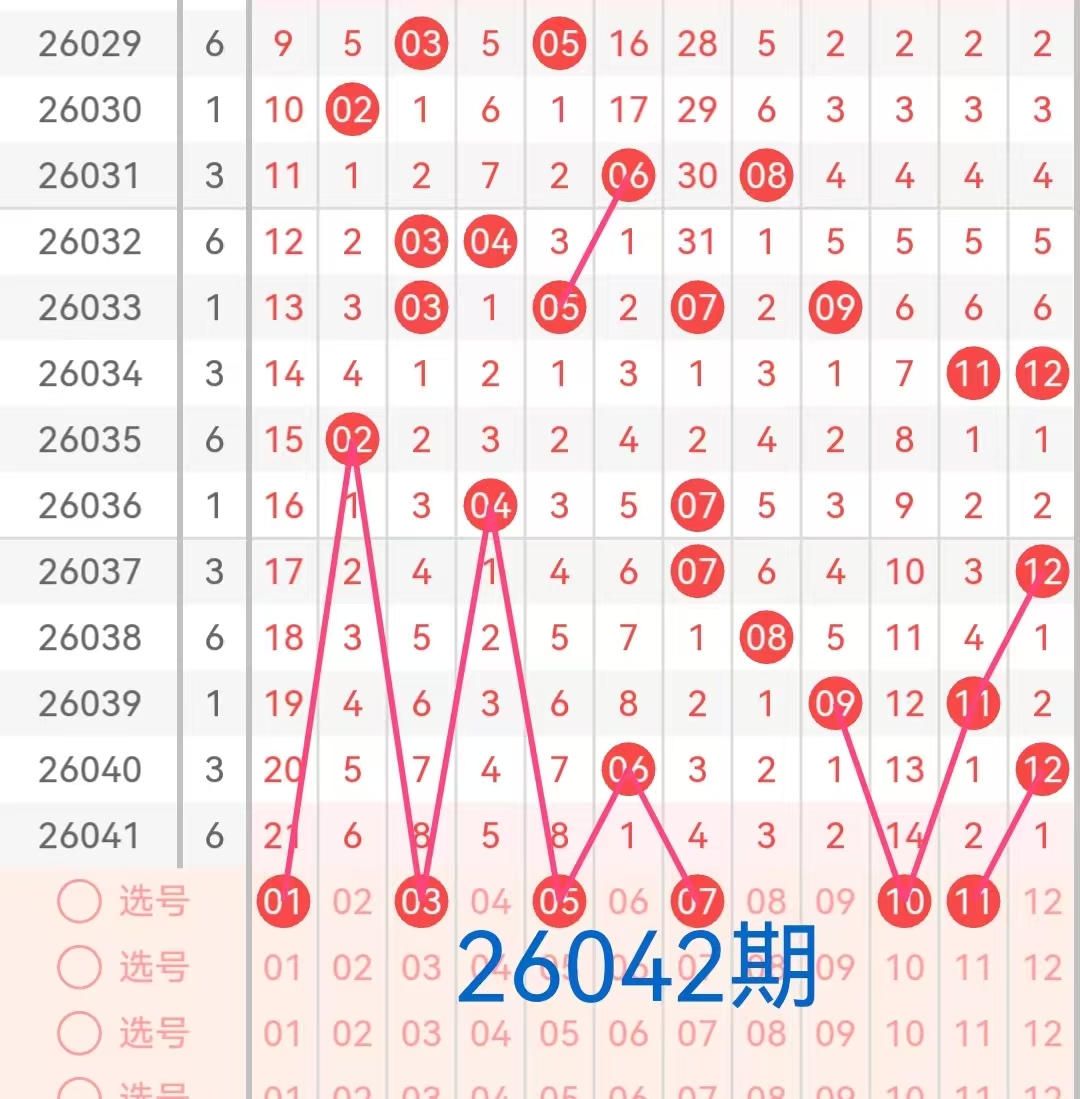
Task: Deselect ball 07 in the first 选号 row
Action: [697, 902]
